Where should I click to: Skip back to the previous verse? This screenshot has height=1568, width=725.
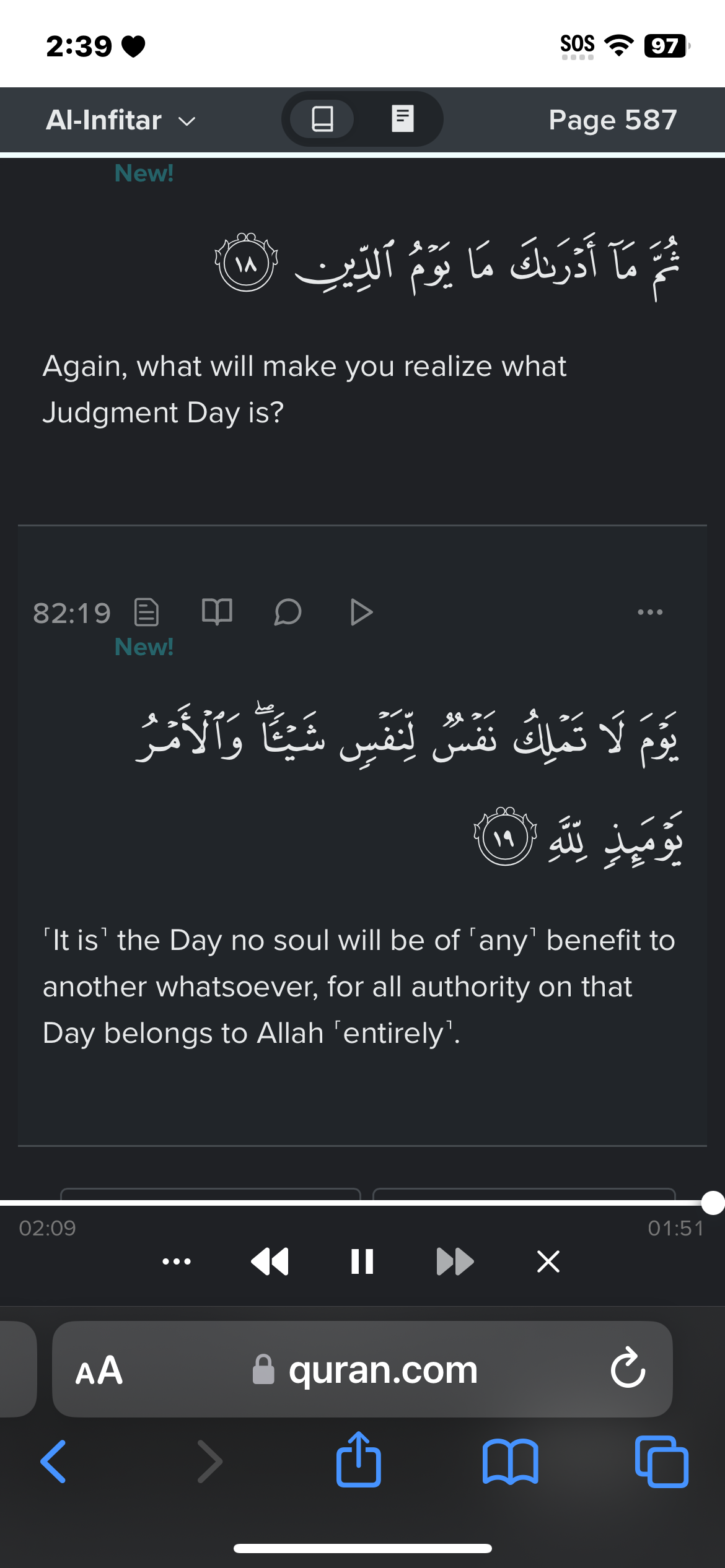tap(270, 1261)
